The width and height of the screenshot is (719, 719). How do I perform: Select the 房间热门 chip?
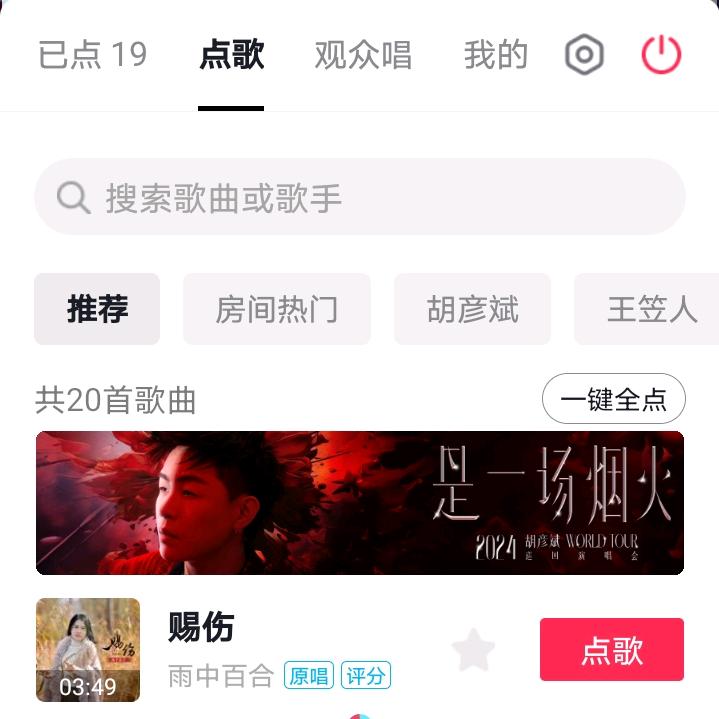[x=276, y=309]
